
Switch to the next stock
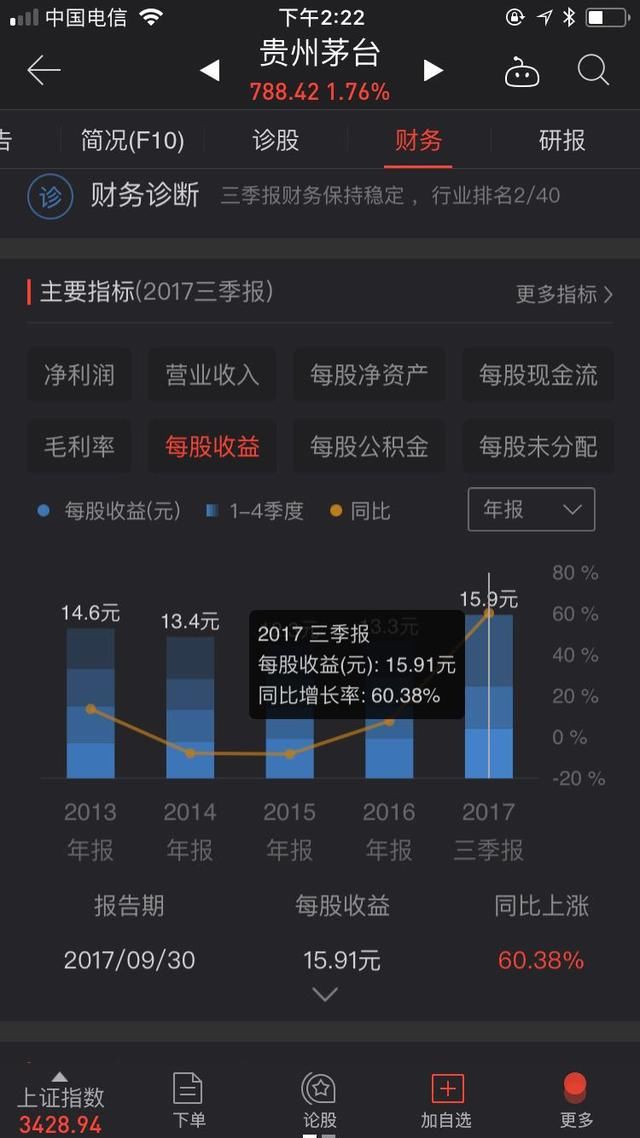[433, 70]
